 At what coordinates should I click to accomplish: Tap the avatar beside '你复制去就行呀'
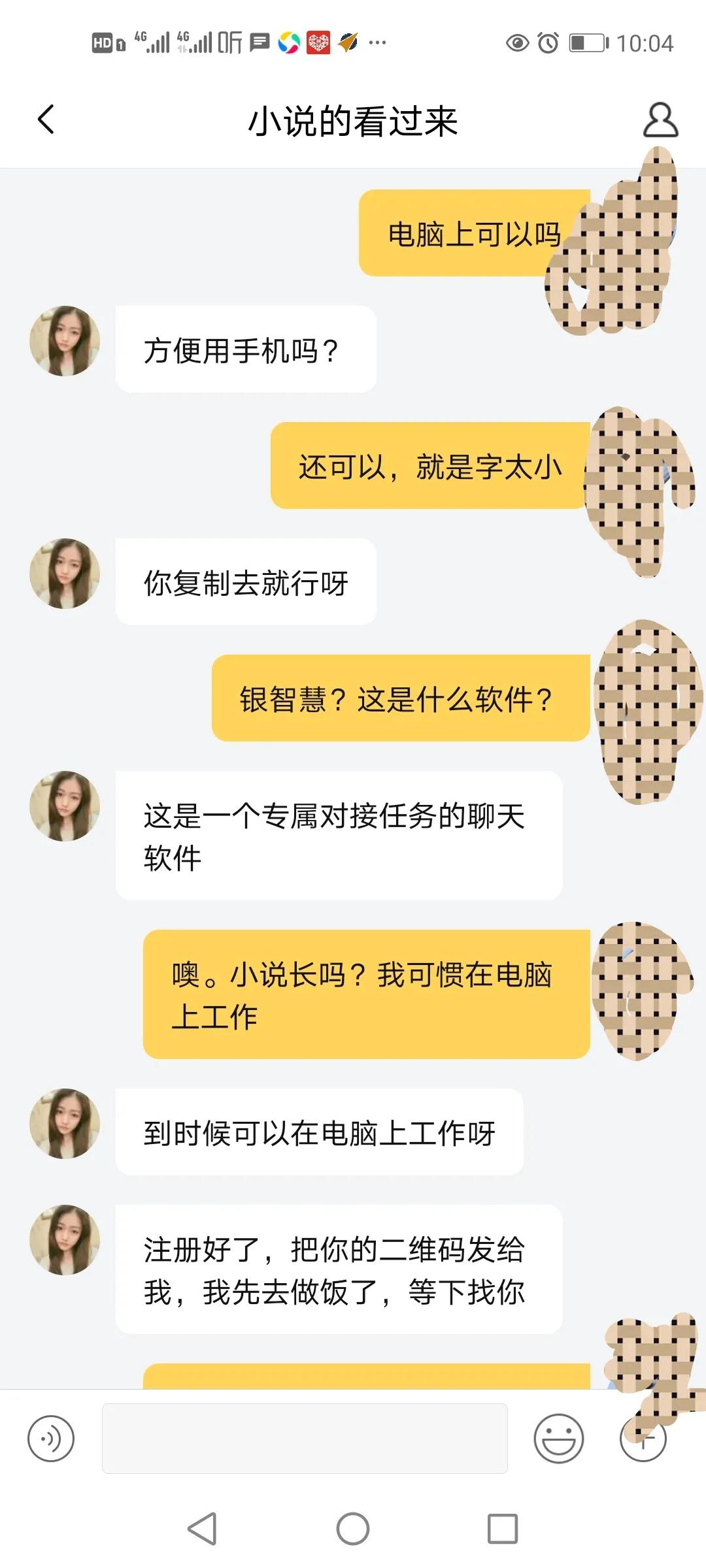coord(63,575)
